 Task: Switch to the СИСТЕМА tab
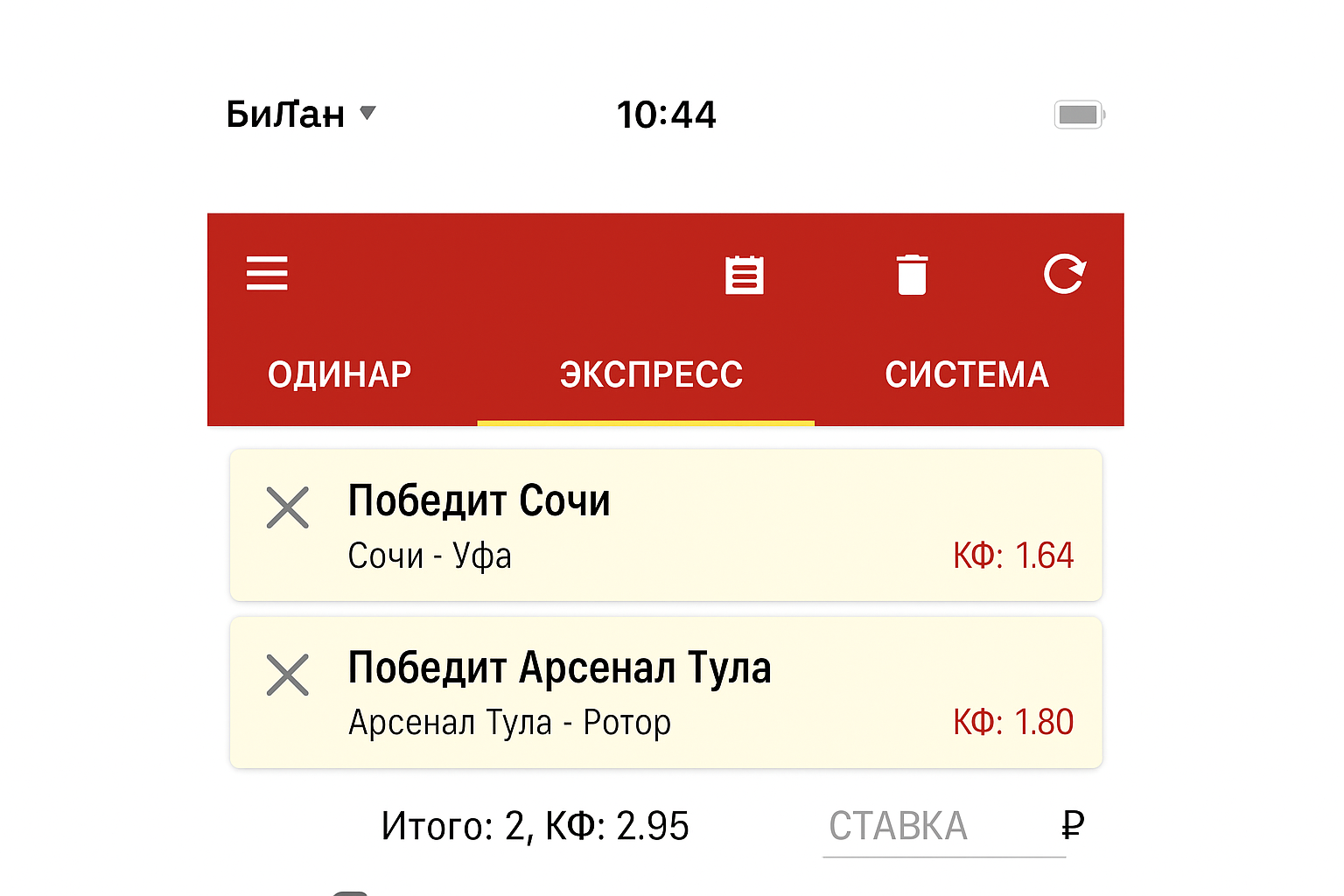966,374
